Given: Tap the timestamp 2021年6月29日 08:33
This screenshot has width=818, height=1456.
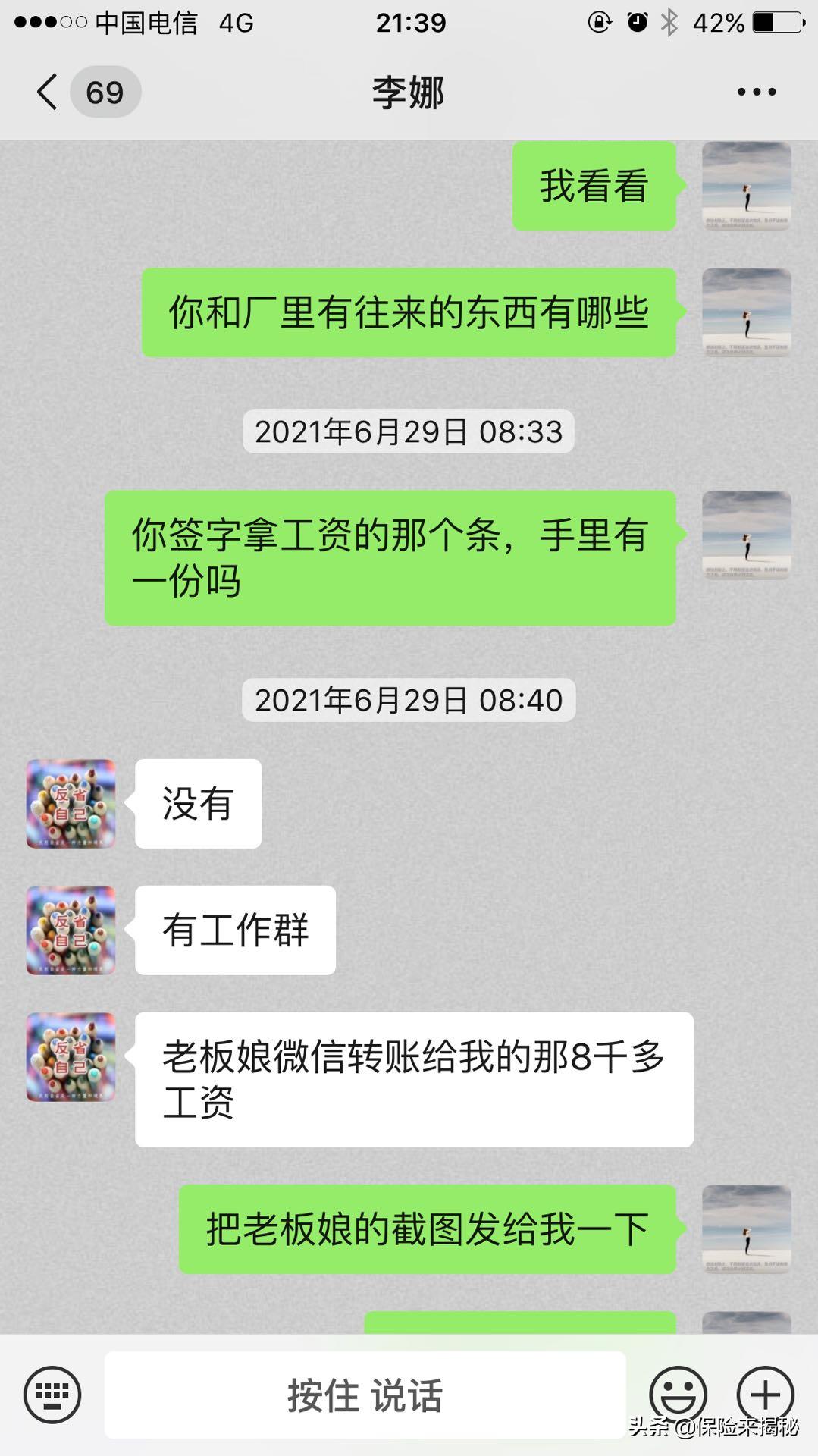Looking at the screenshot, I should pyautogui.click(x=408, y=432).
